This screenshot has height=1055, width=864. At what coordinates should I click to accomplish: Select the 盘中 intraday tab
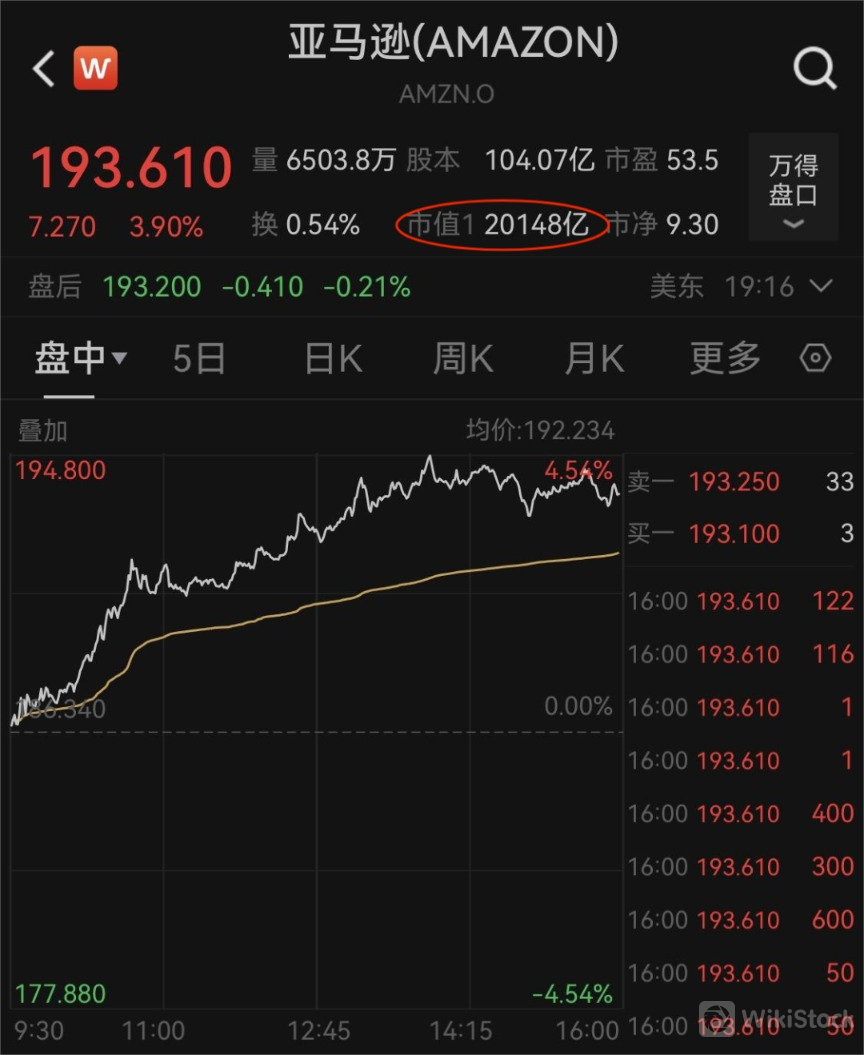coord(80,358)
